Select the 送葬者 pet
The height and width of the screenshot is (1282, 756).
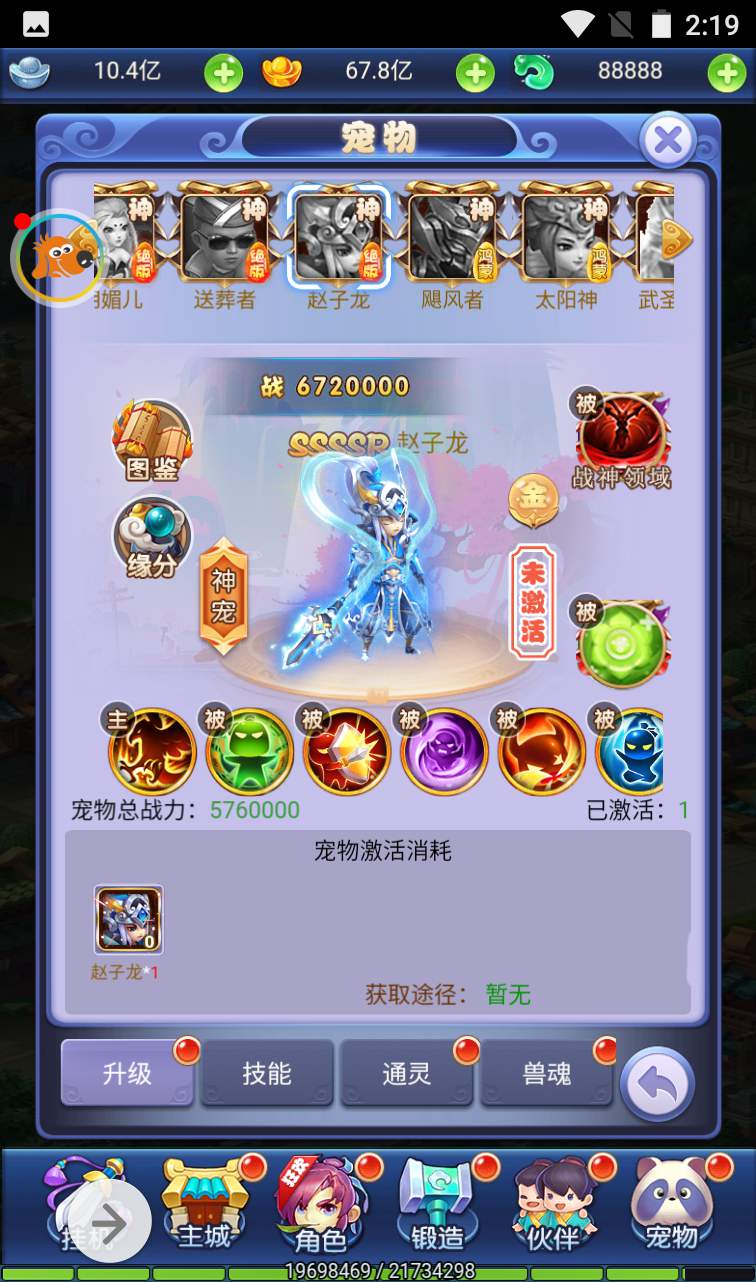pos(225,238)
